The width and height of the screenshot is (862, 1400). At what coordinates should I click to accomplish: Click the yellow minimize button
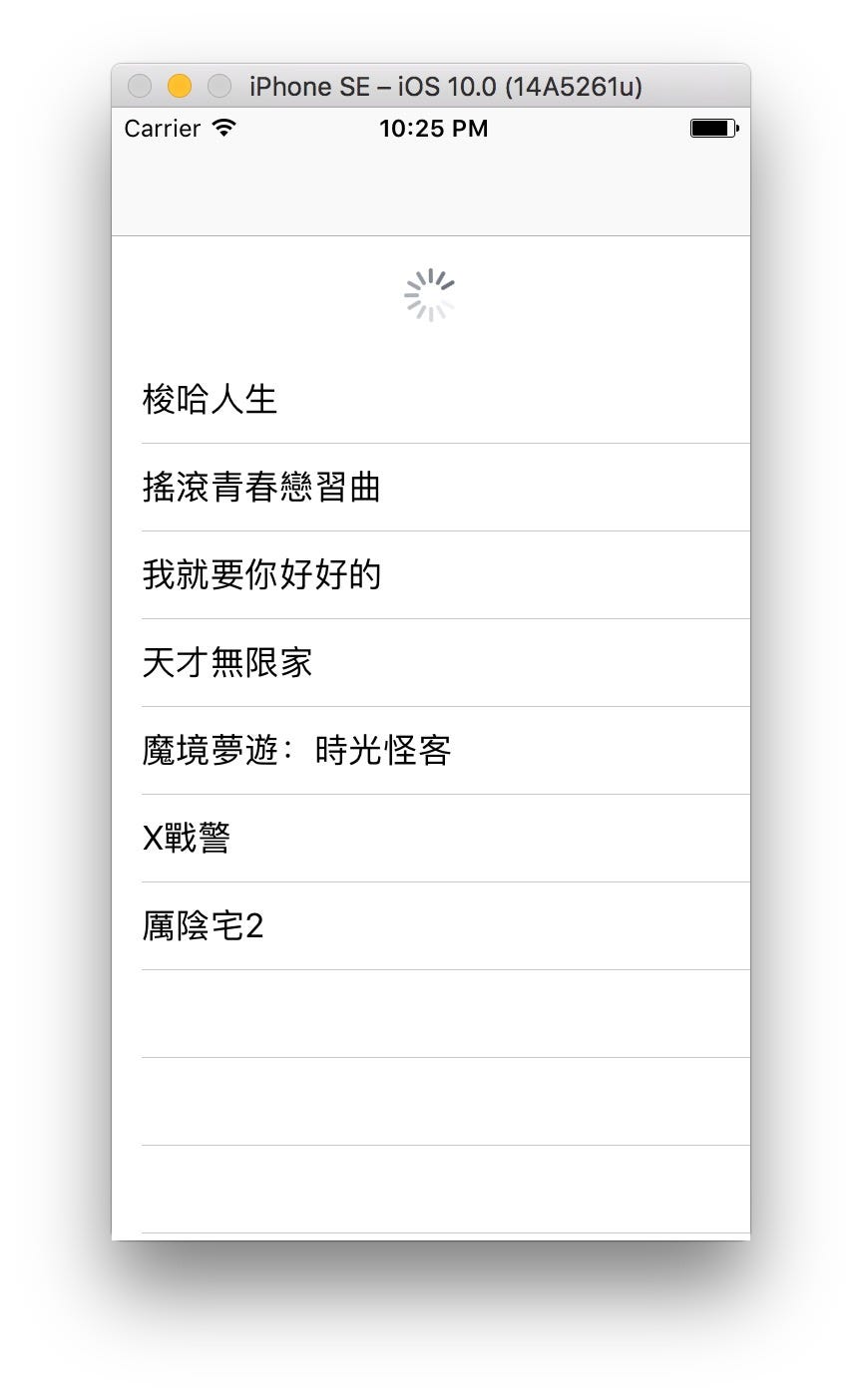point(179,87)
